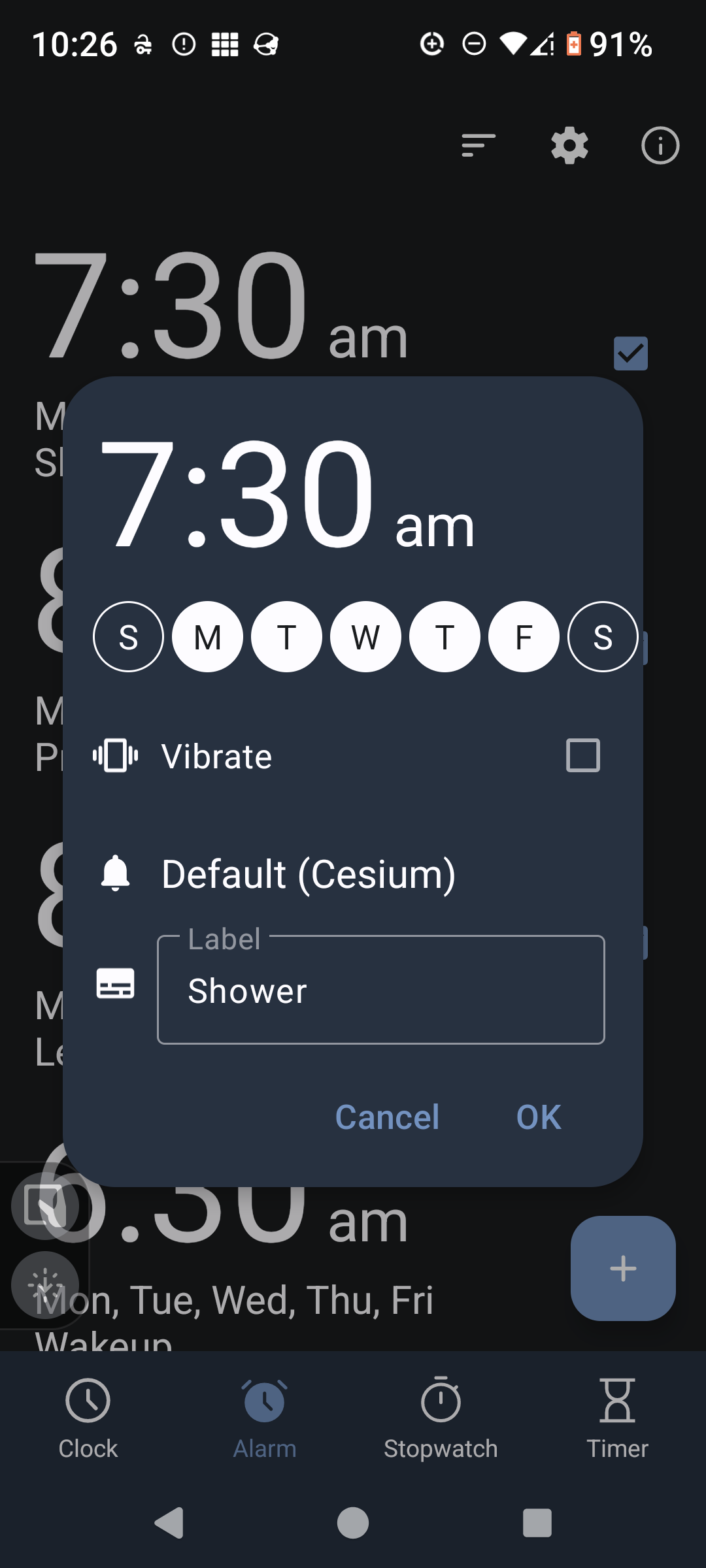The height and width of the screenshot is (1568, 706).
Task: Deselect Monday as a repeat day
Action: [x=207, y=637]
